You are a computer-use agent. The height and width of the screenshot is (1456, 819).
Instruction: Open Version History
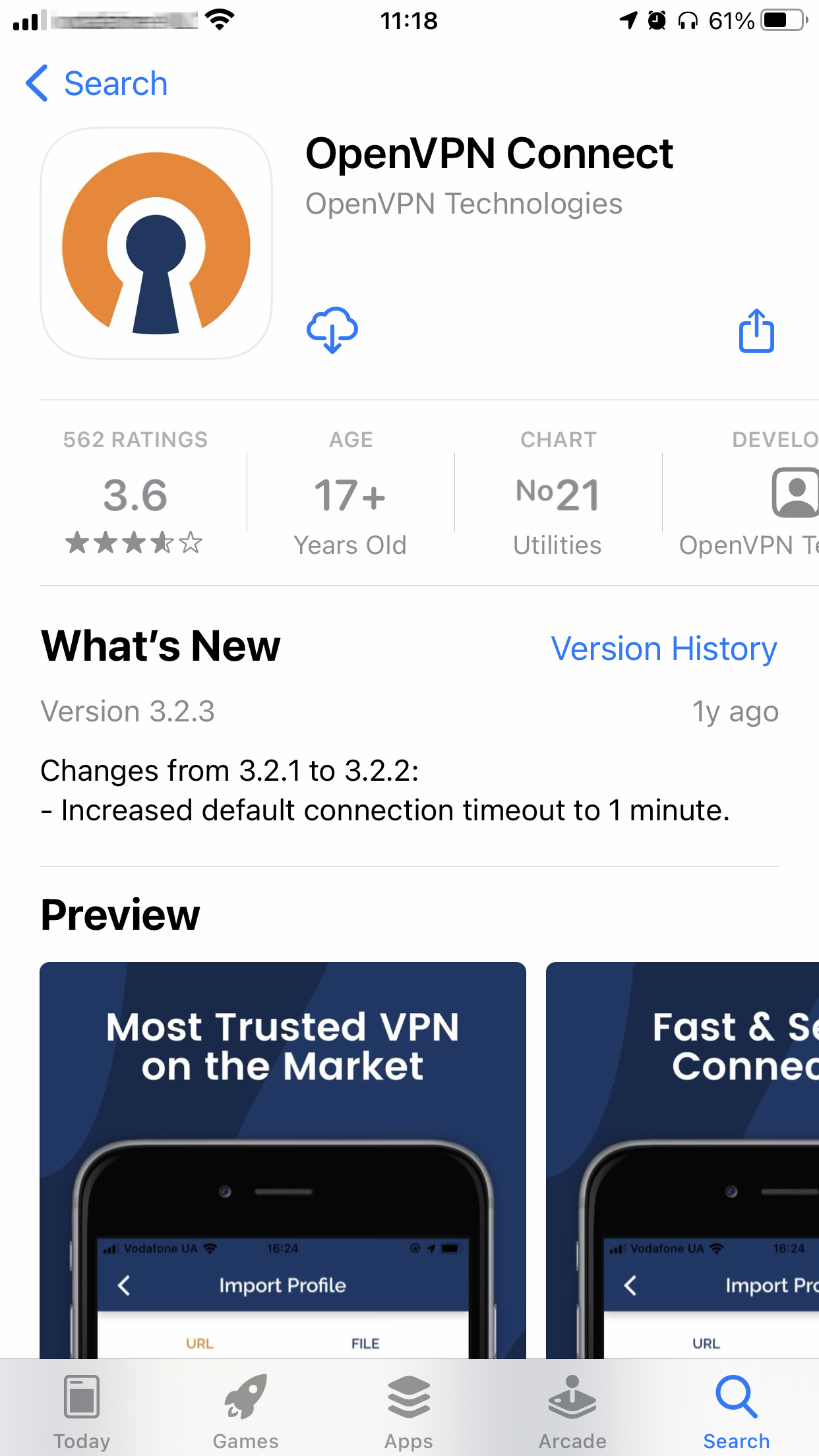[x=663, y=649]
